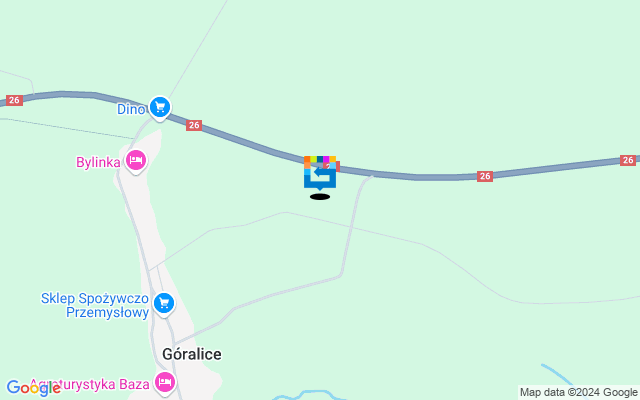This screenshot has width=640, height=400.
Task: Open the Google logo link
Action: pyautogui.click(x=33, y=388)
